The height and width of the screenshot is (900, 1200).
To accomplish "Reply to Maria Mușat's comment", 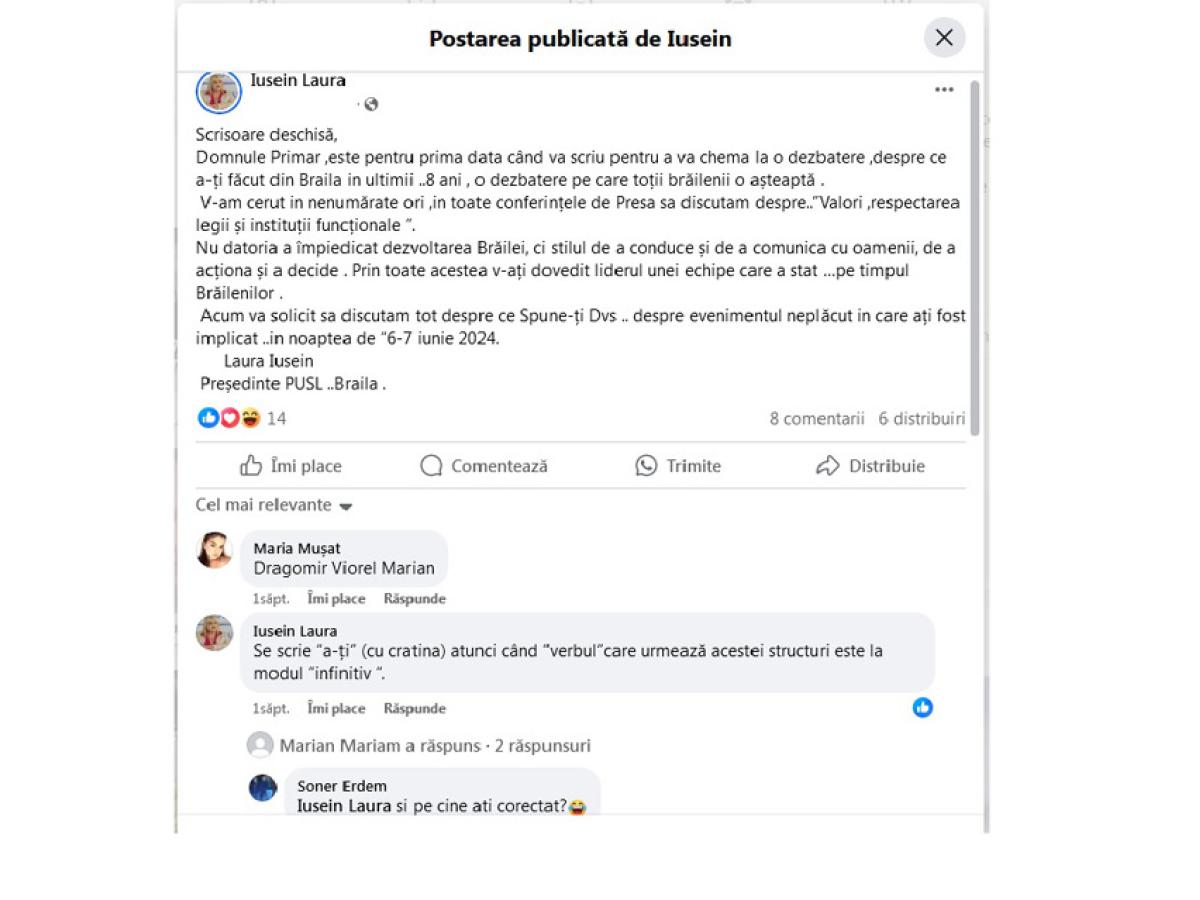I will [414, 599].
